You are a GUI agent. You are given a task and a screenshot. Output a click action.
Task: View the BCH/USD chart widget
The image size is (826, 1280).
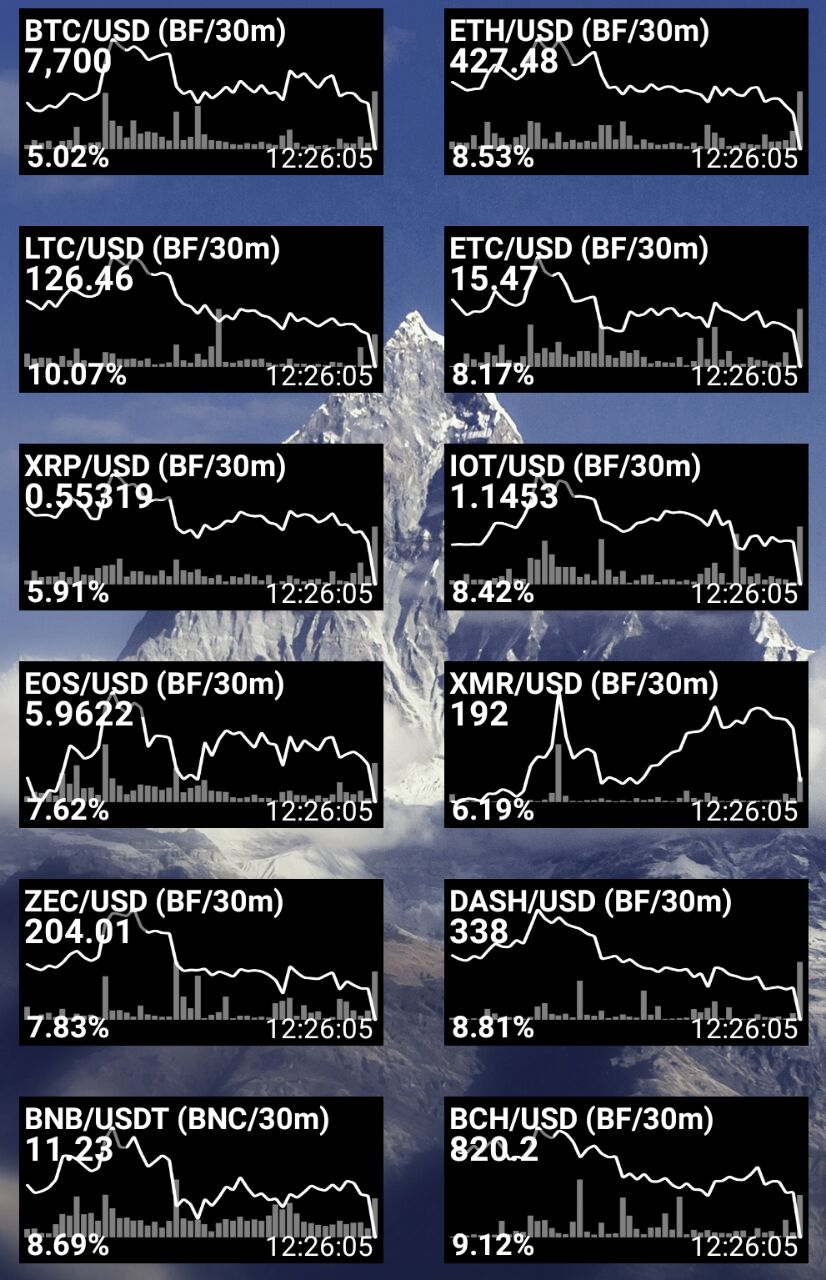(625, 1180)
